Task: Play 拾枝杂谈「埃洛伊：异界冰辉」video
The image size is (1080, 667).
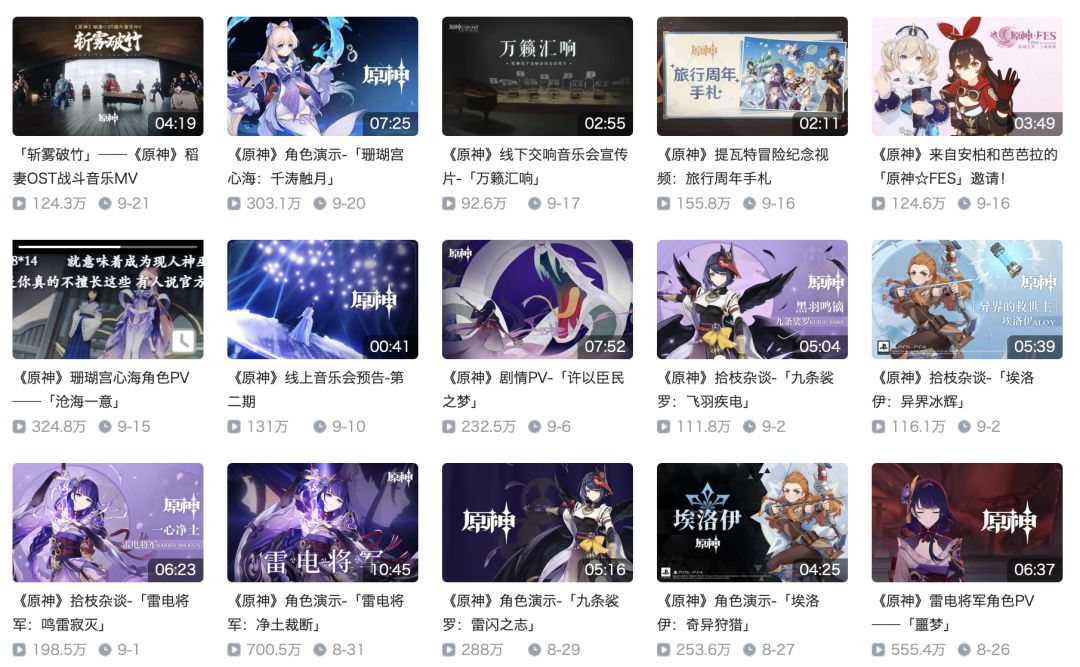Action: pyautogui.click(x=967, y=299)
